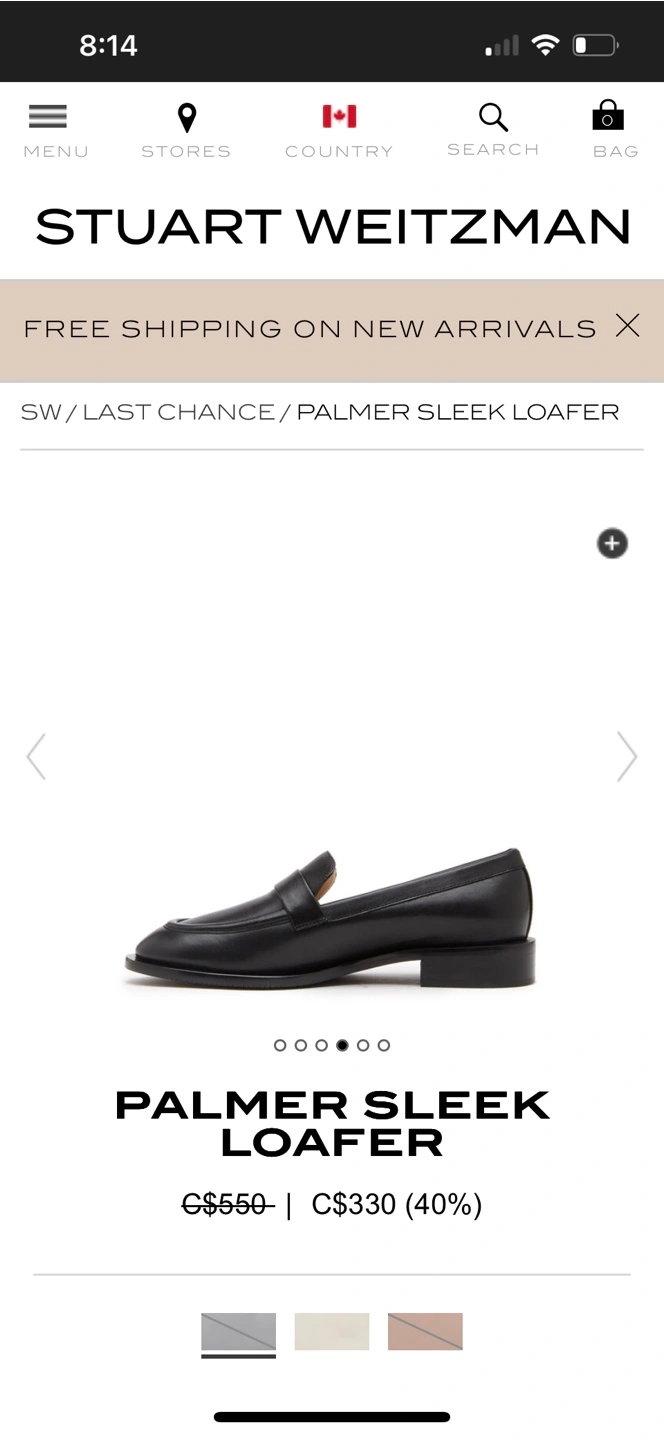Go to the Last Chance breadcrumb
Image resolution: width=664 pixels, height=1440 pixels.
point(178,412)
